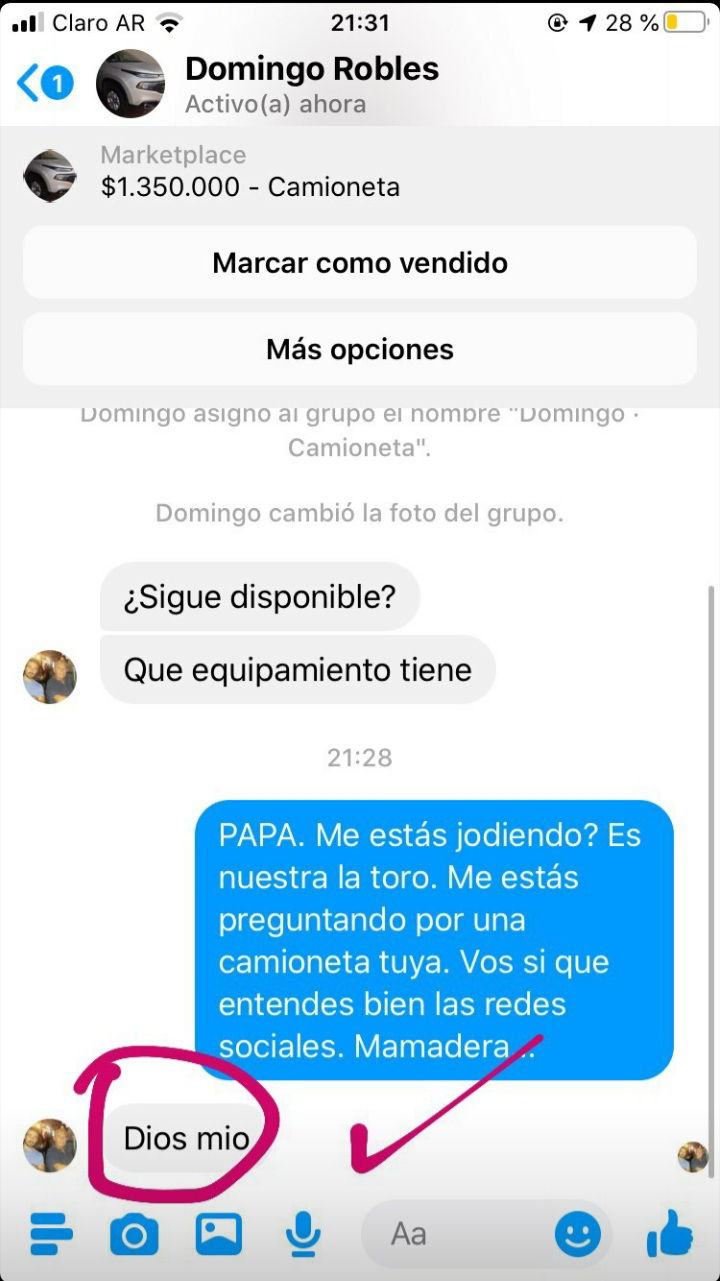Open Más opciones

point(360,349)
